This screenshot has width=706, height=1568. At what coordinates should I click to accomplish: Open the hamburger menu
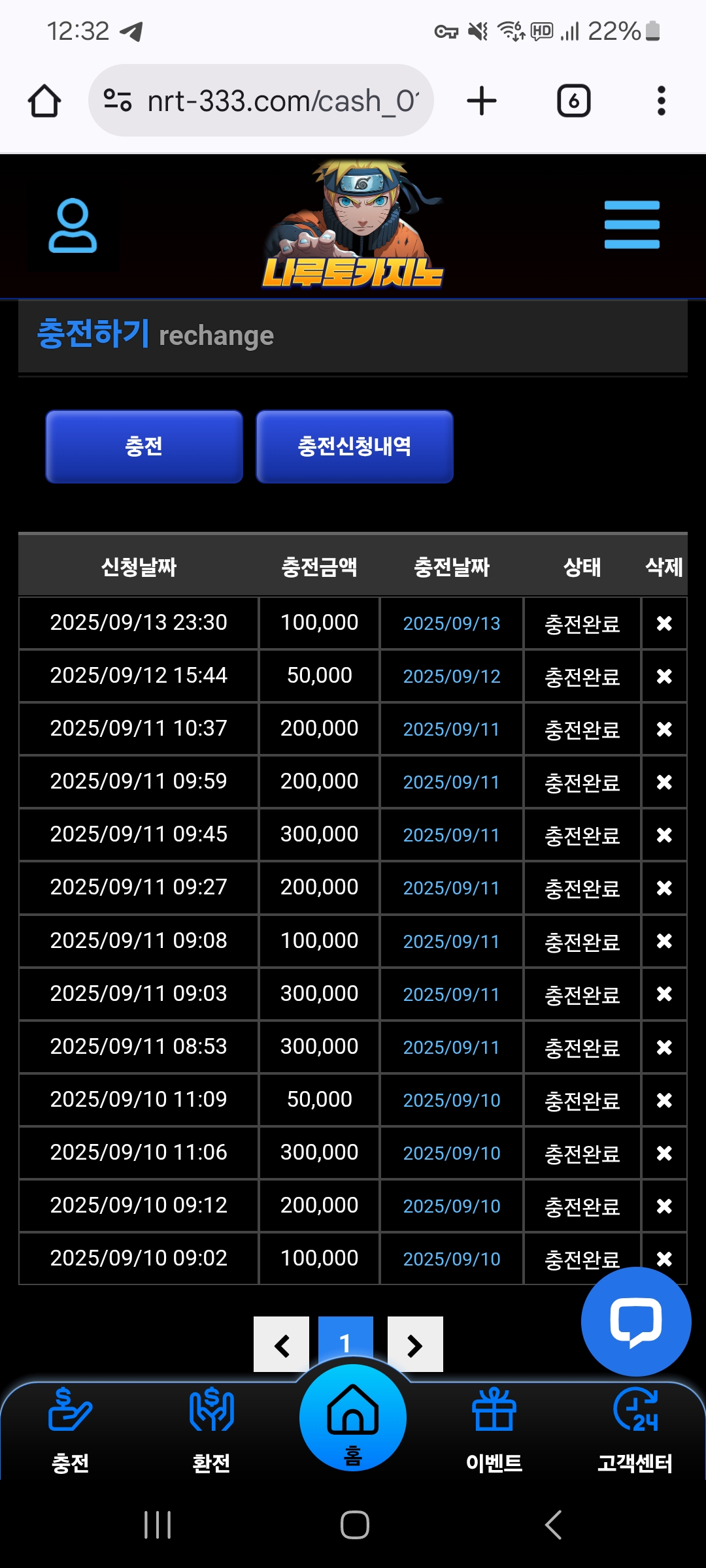(x=631, y=225)
